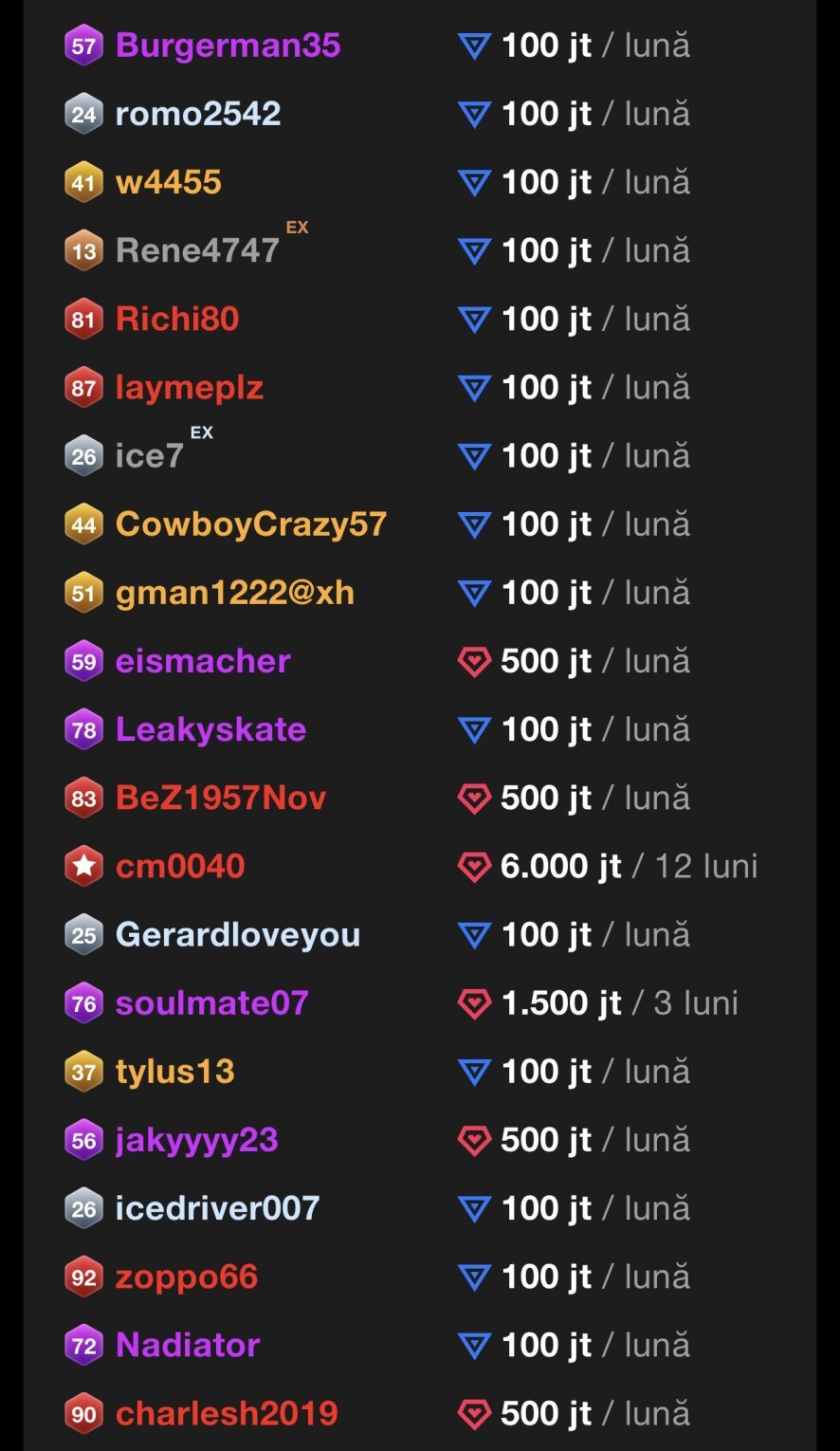Open Rene4747's profile

197,250
